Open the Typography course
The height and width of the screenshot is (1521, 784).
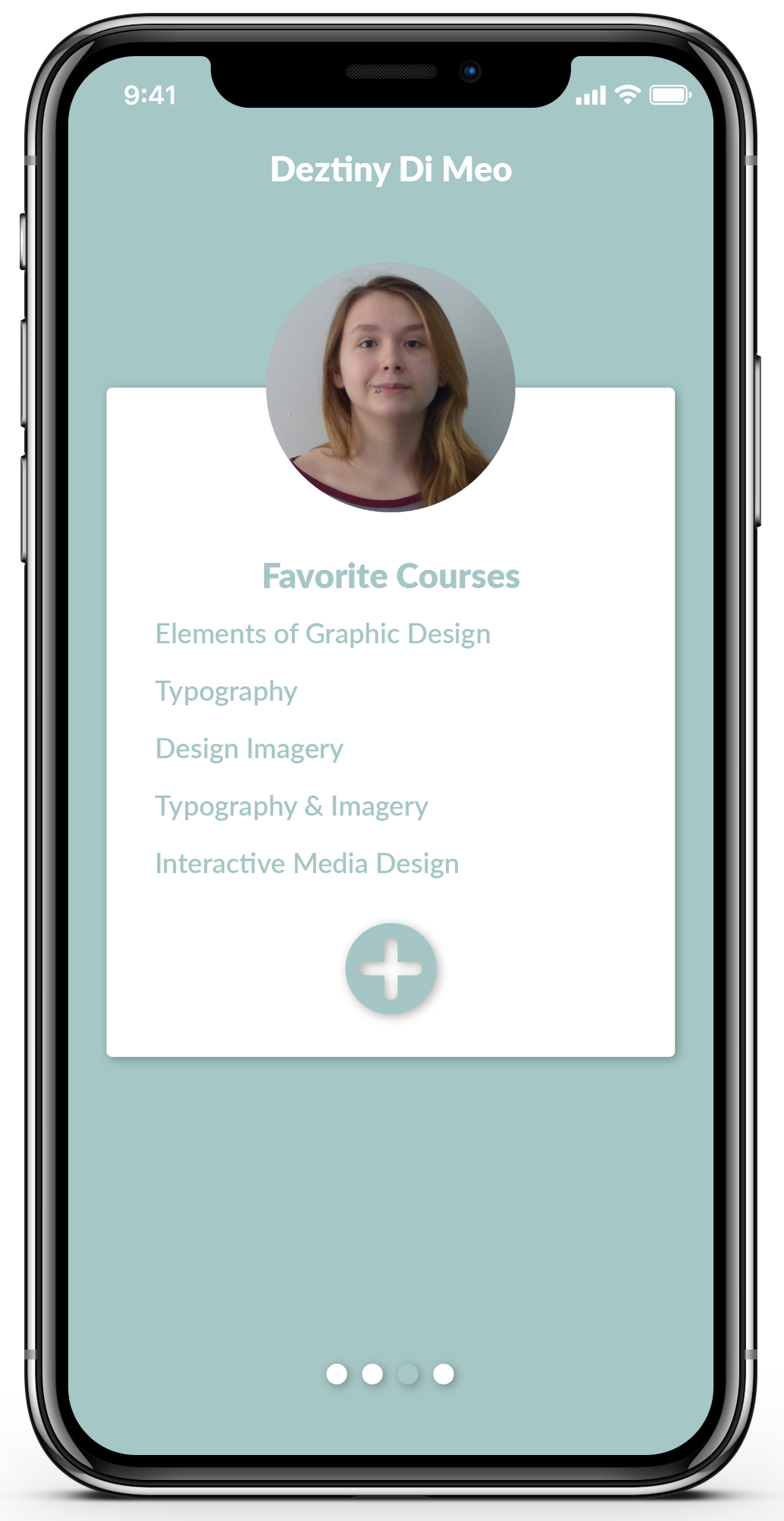[x=226, y=692]
